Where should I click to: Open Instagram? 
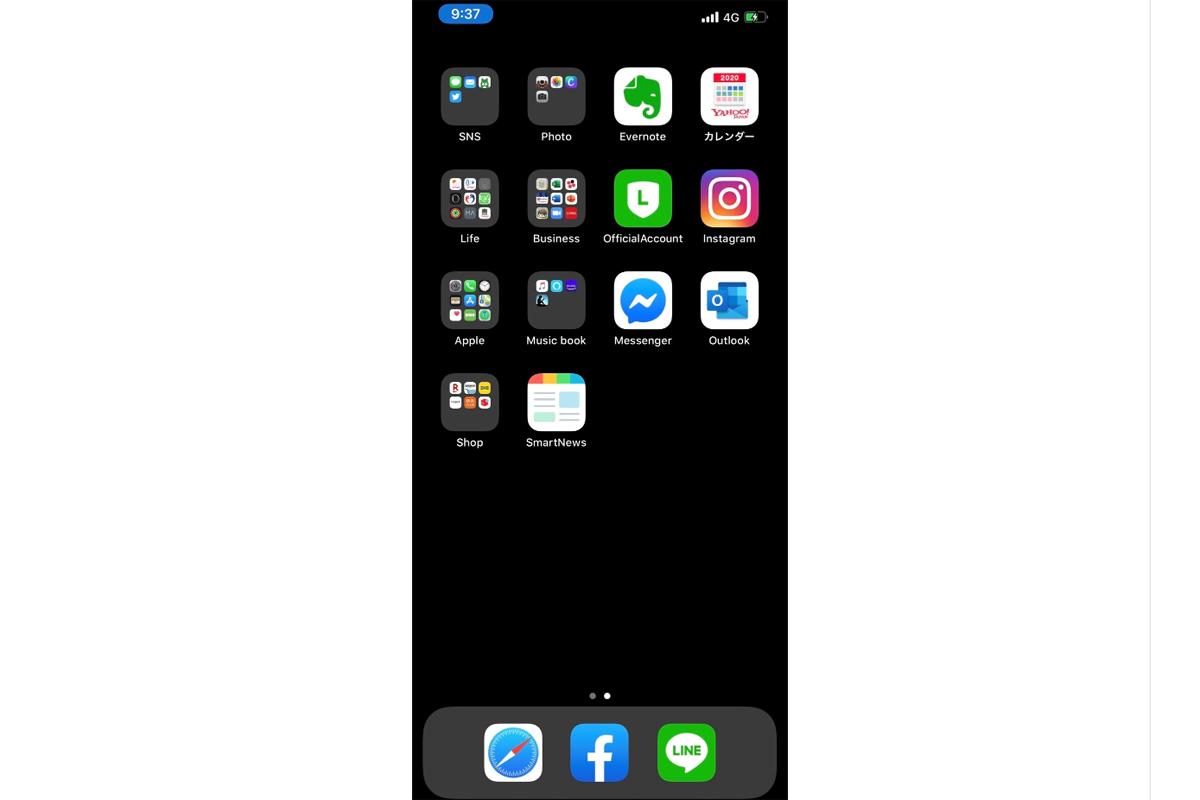(729, 198)
